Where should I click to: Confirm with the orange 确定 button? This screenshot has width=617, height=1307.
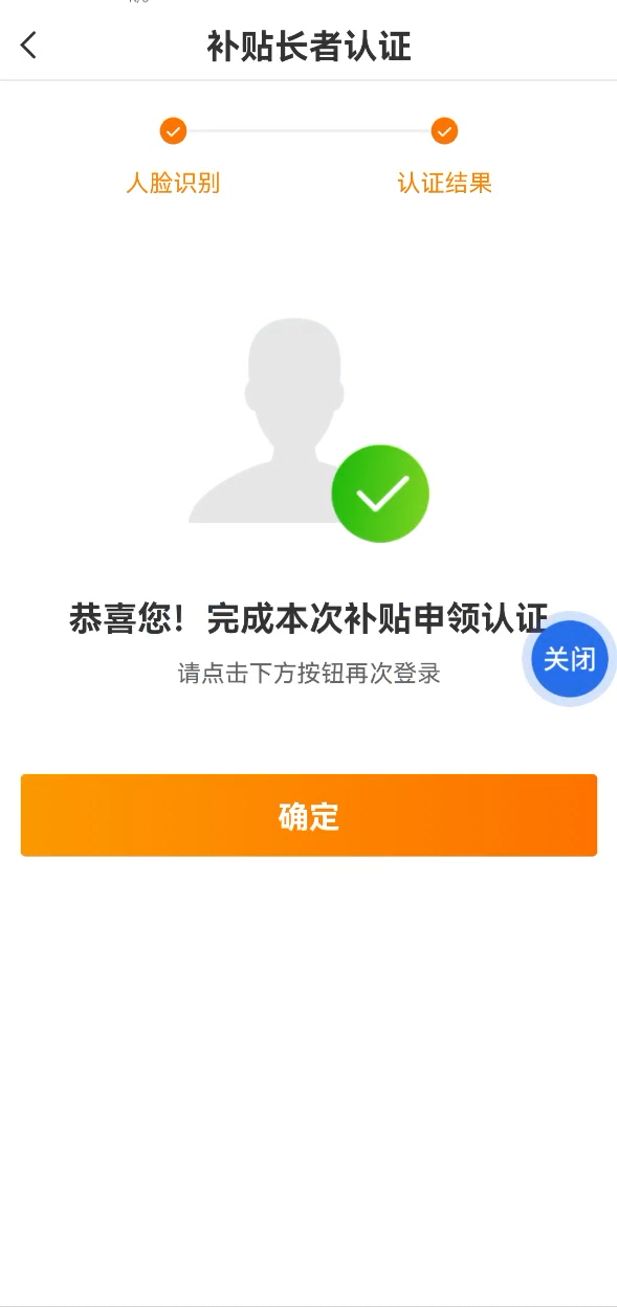point(308,815)
